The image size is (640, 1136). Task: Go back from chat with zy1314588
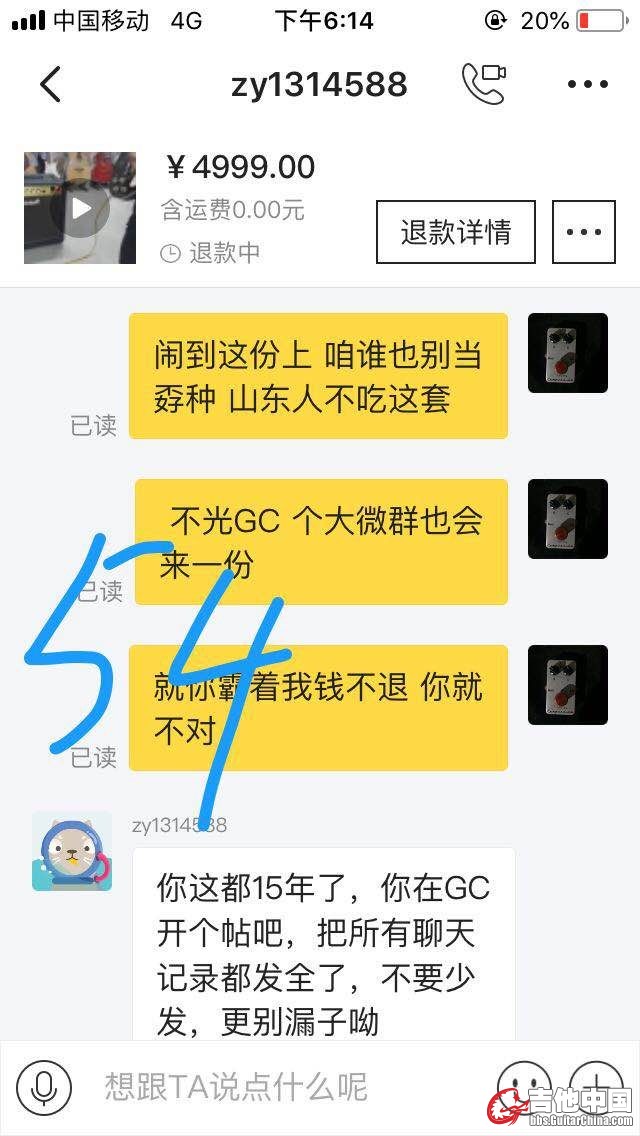click(x=50, y=84)
